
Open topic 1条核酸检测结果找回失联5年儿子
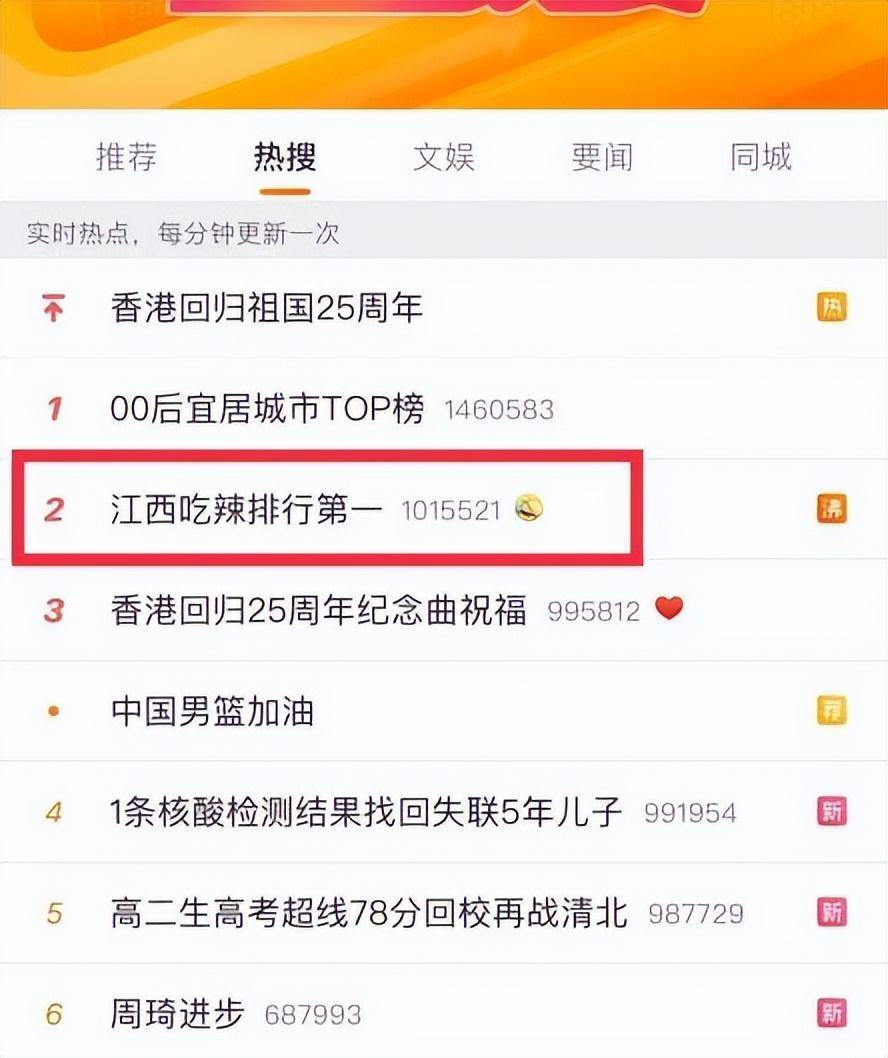(x=366, y=811)
